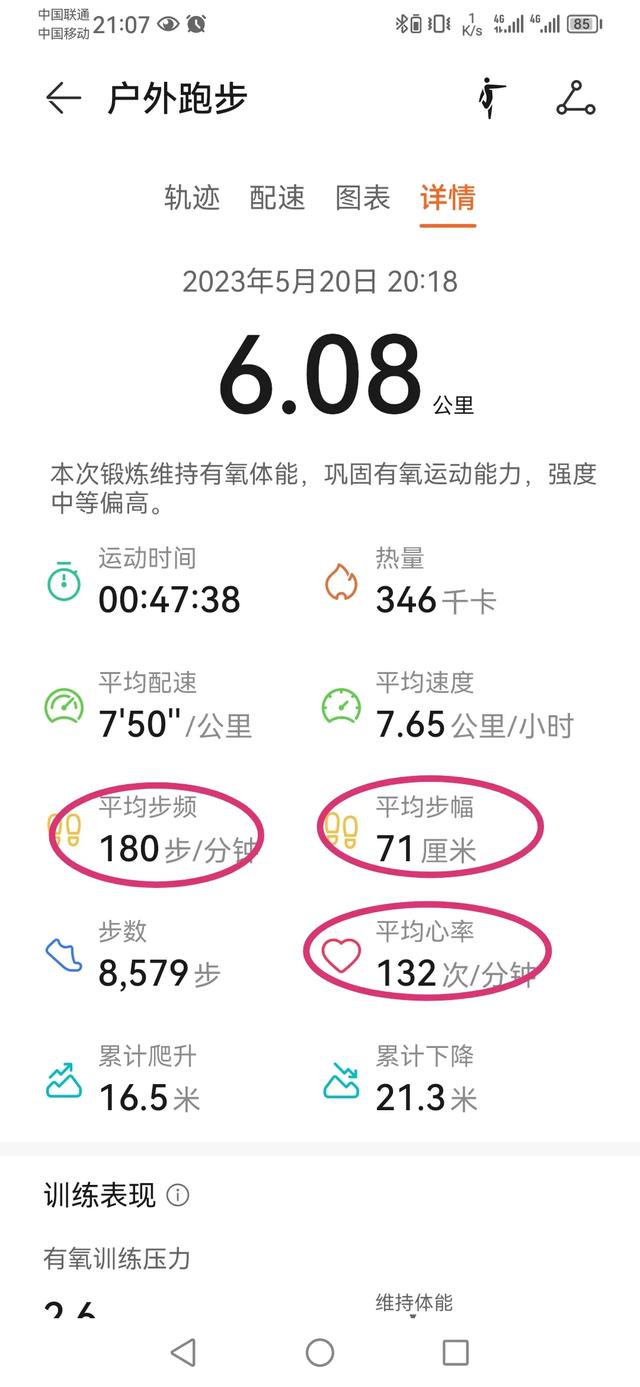Tap the route share icon
The width and height of the screenshot is (640, 1387).
point(576,98)
